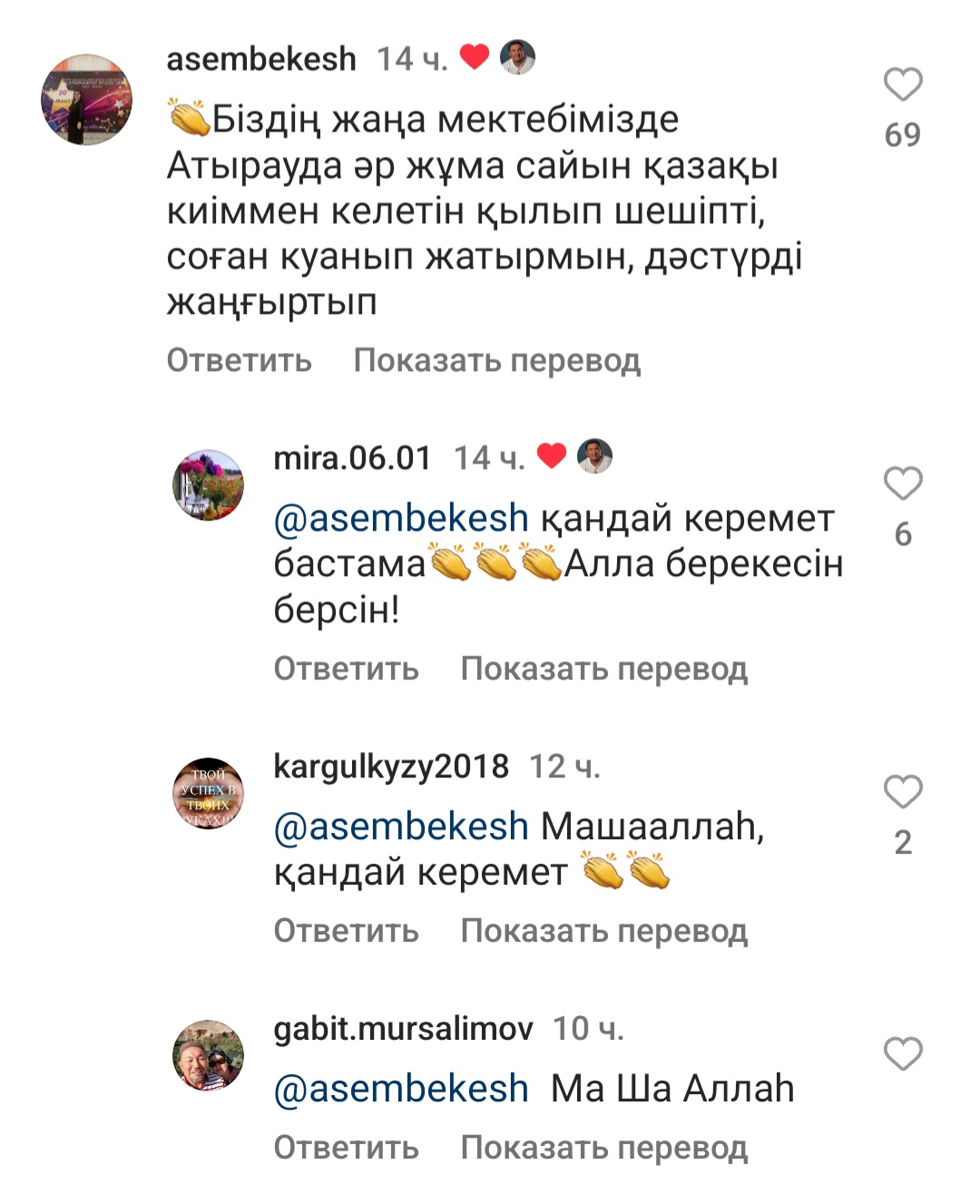Like kargulkyzy2018's reply
The width and height of the screenshot is (980, 1204).
[x=903, y=792]
